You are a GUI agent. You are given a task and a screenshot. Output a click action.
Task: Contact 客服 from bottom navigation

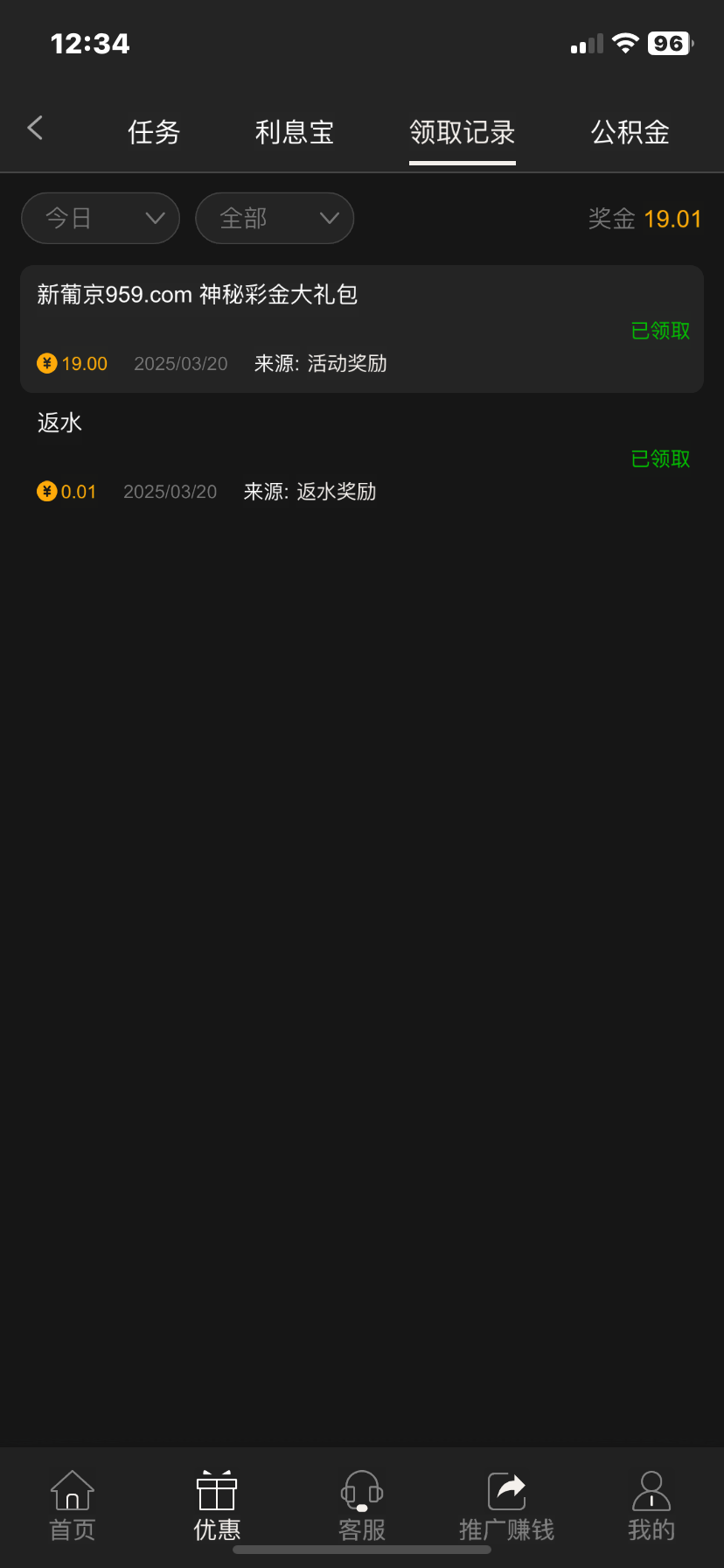(x=362, y=1505)
